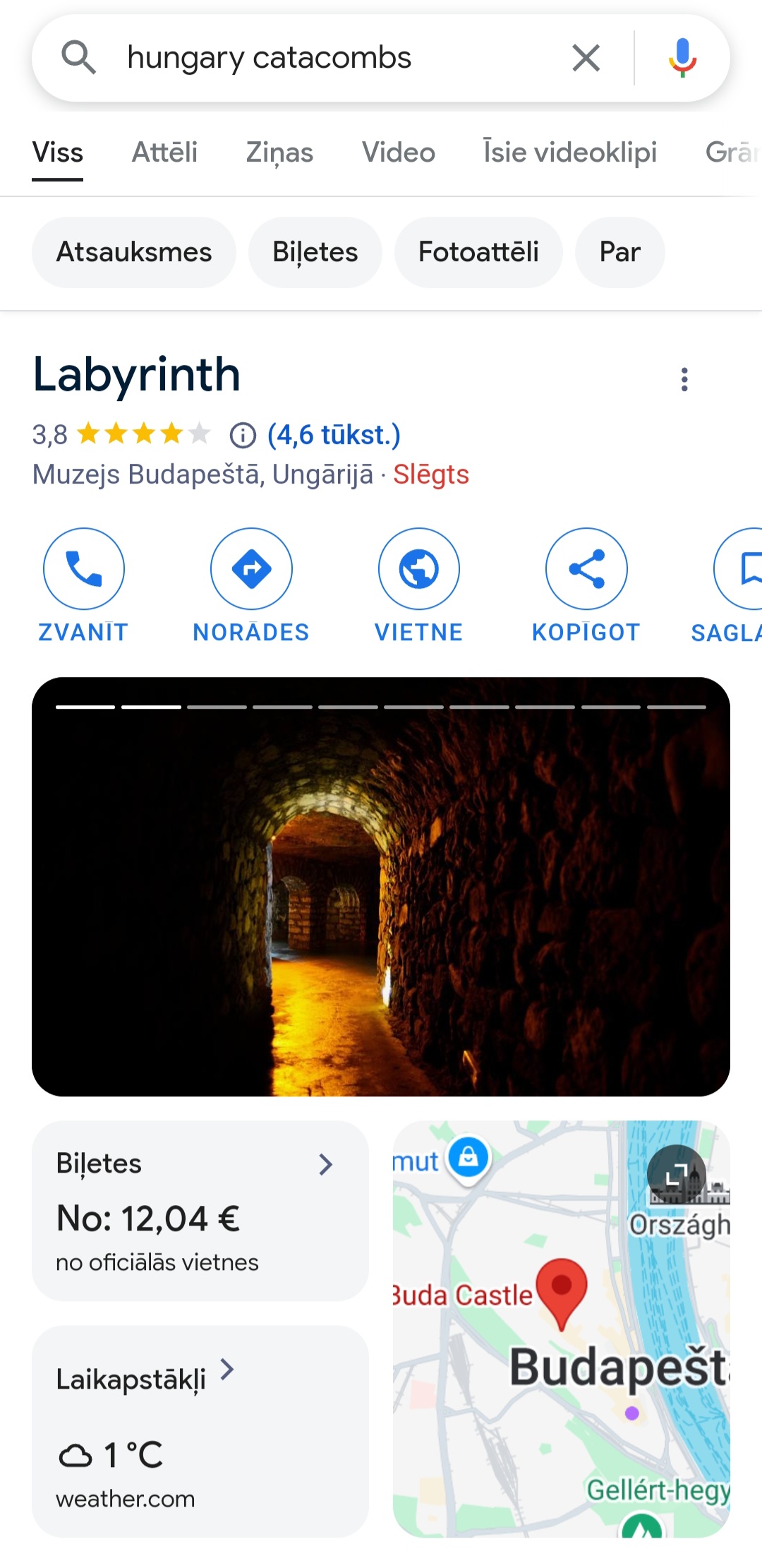
Task: Switch to Īsie videoklipi tab
Action: tap(569, 152)
